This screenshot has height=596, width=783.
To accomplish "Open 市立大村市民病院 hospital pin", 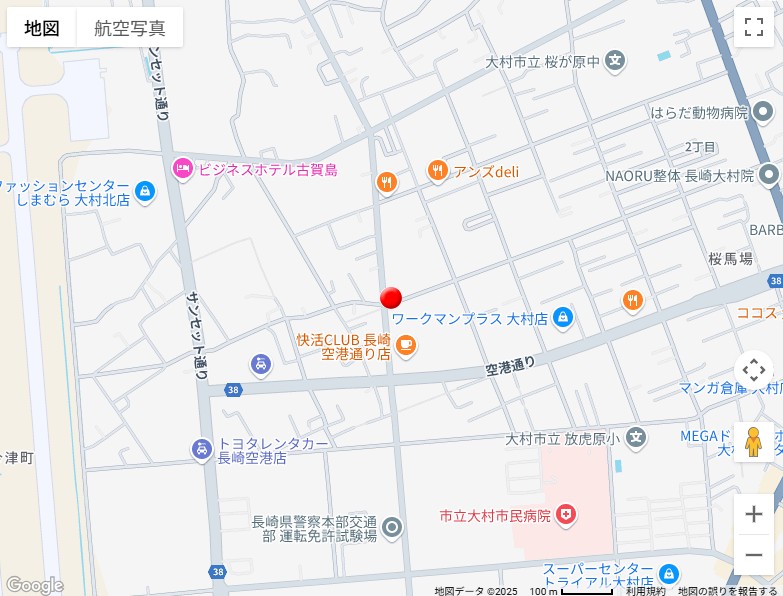I will pyautogui.click(x=567, y=515).
